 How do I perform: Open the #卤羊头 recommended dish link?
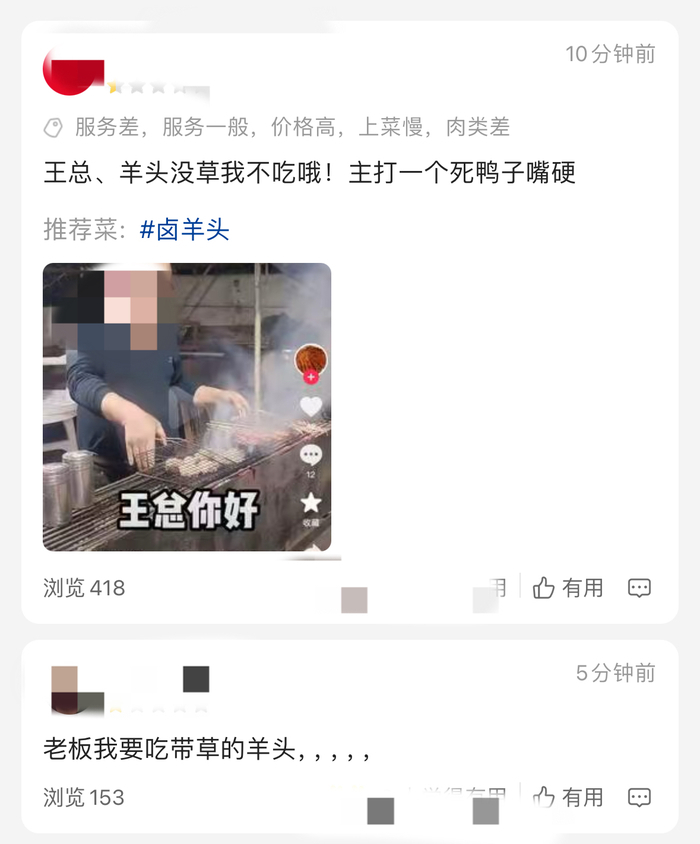[x=185, y=230]
